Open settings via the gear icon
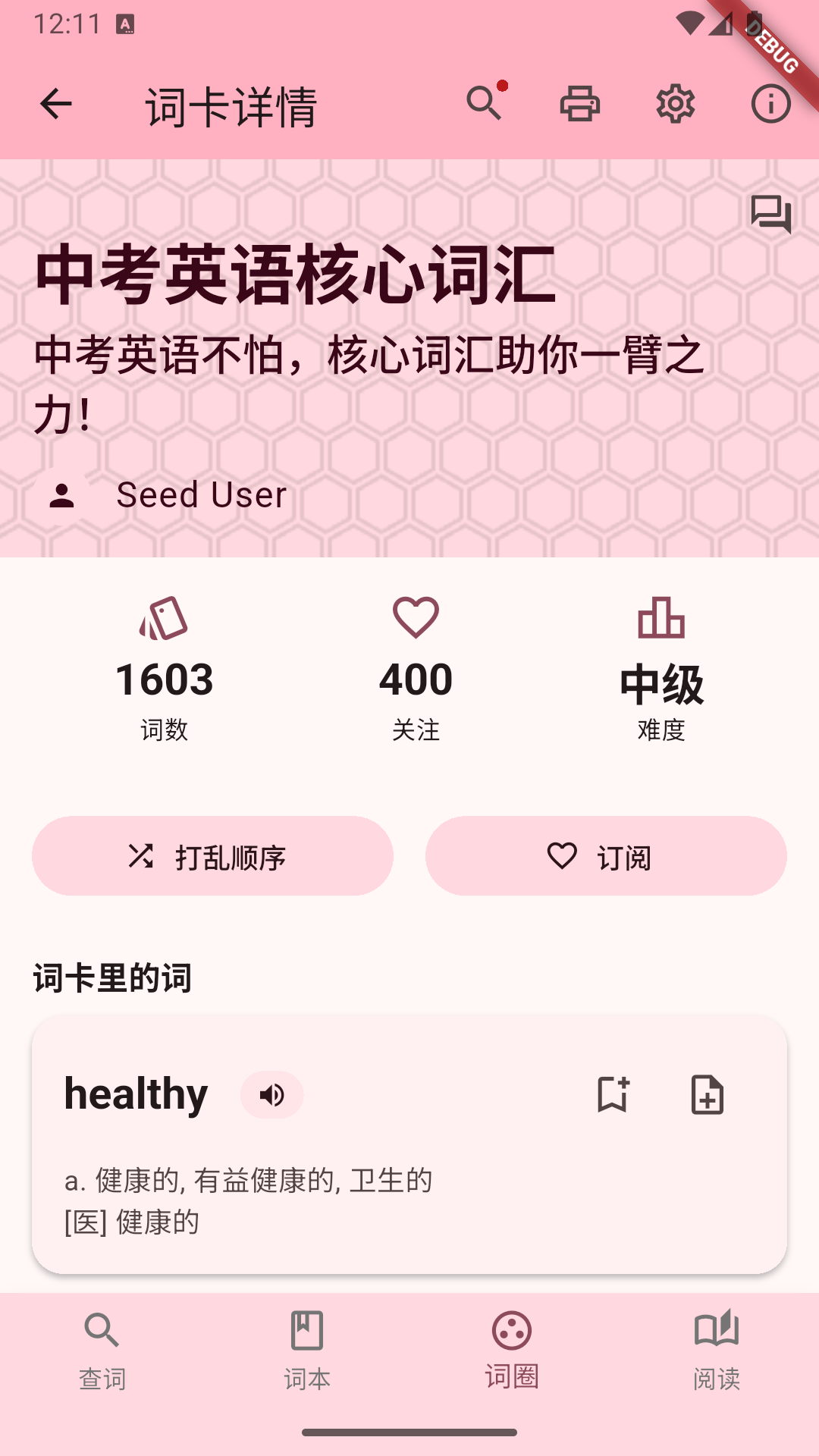 tap(674, 104)
